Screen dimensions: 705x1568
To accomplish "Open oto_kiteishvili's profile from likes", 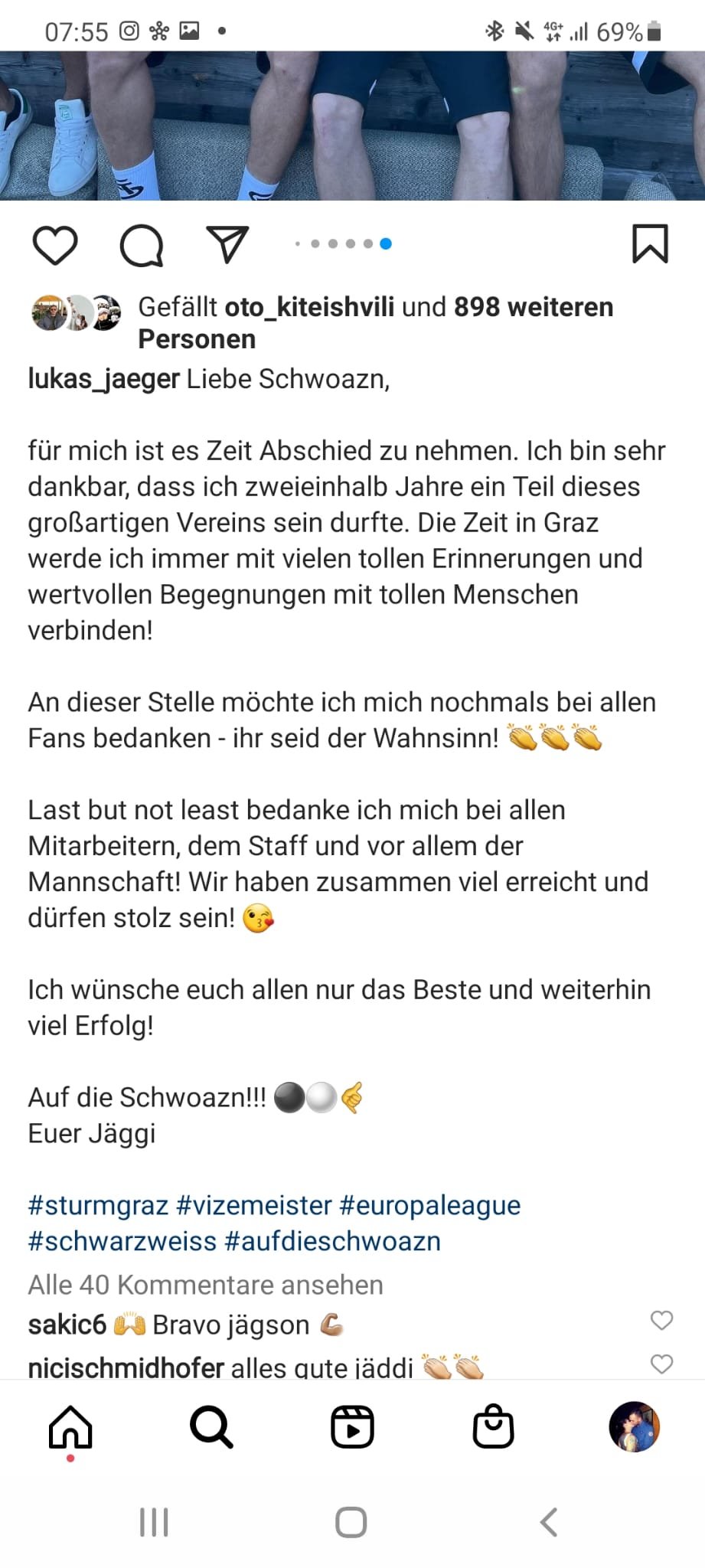I will [x=309, y=307].
